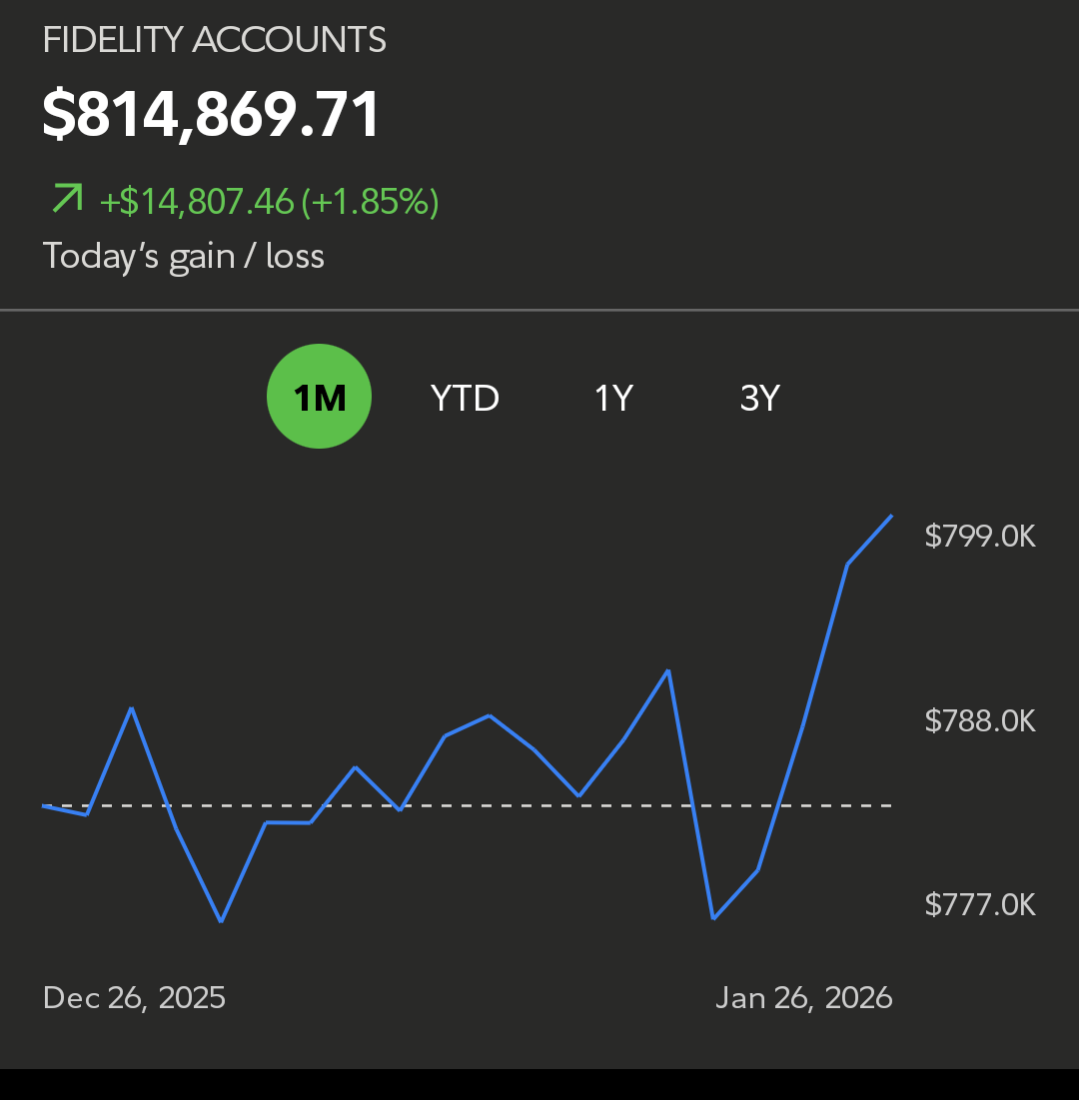Select the 1M time range
This screenshot has width=1079, height=1100.
(319, 397)
